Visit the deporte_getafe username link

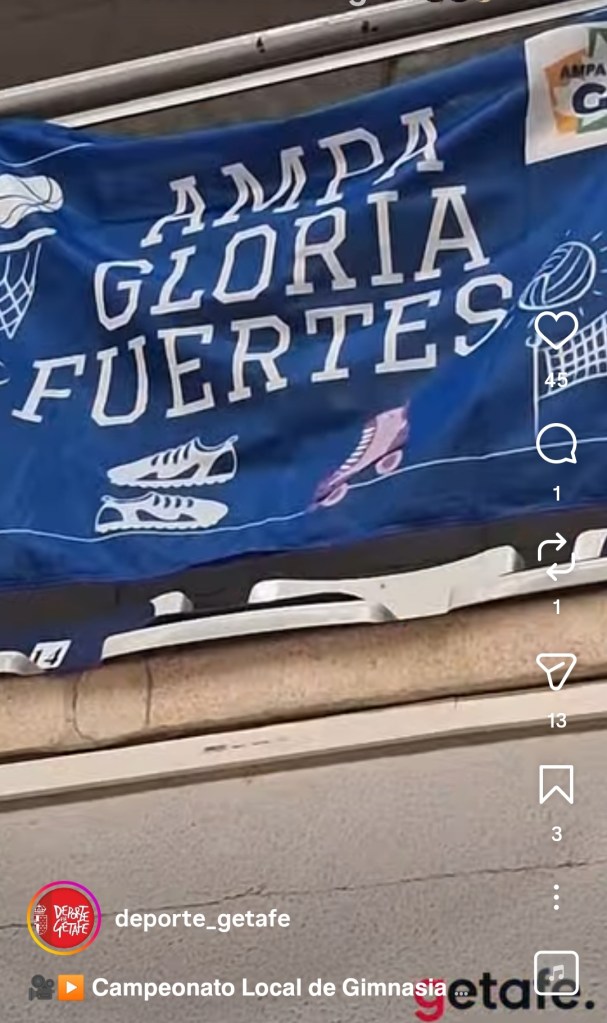click(x=203, y=918)
